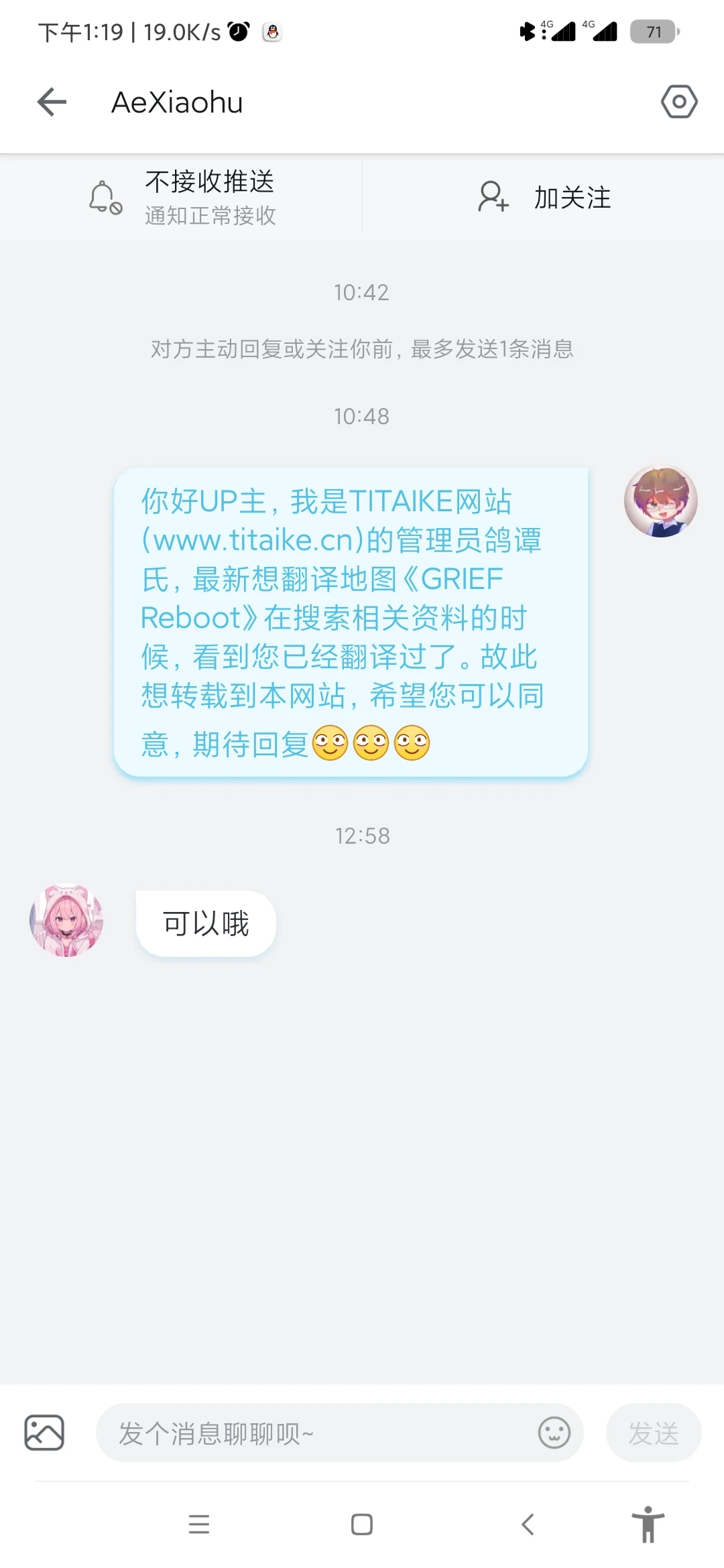Open recent apps from navigation bar

pyautogui.click(x=199, y=1524)
